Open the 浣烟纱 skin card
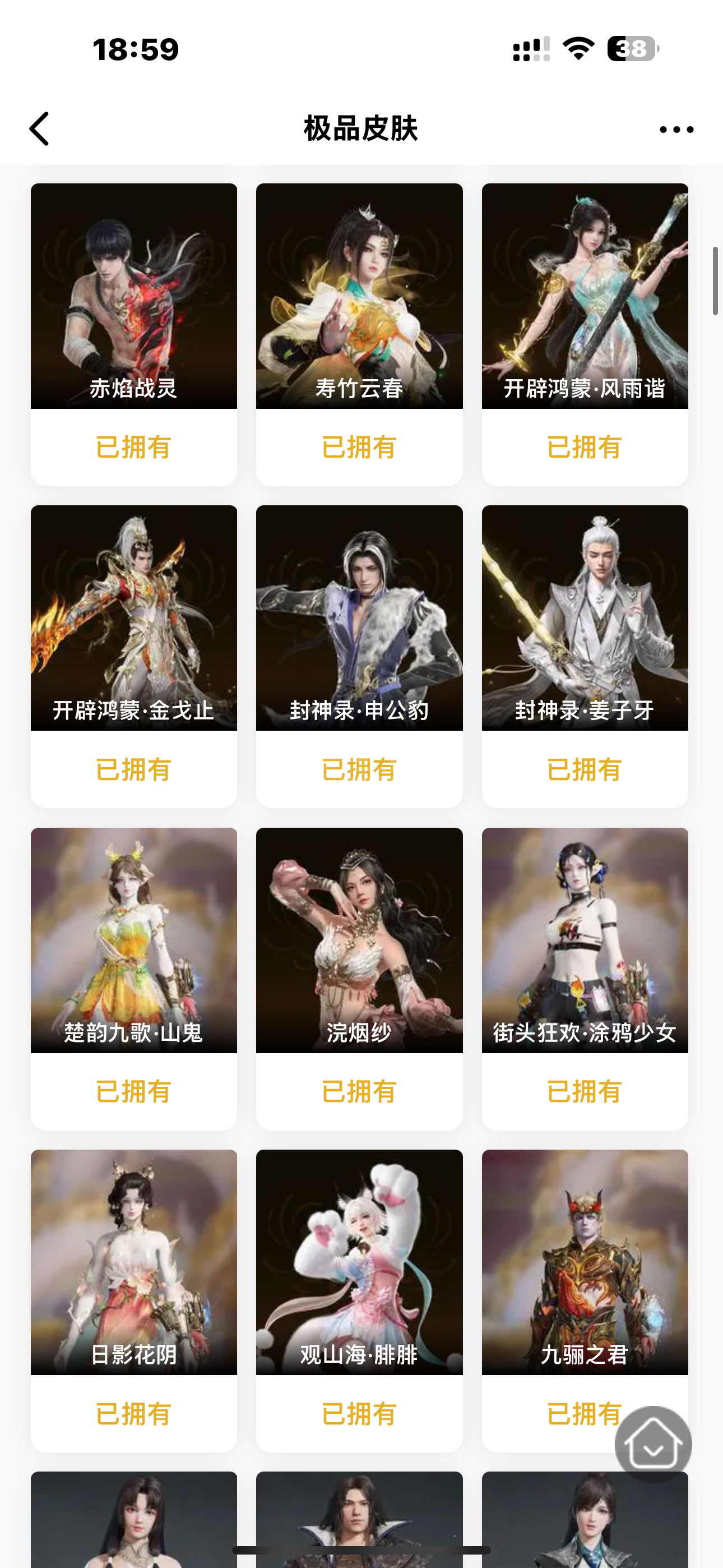 [x=359, y=979]
